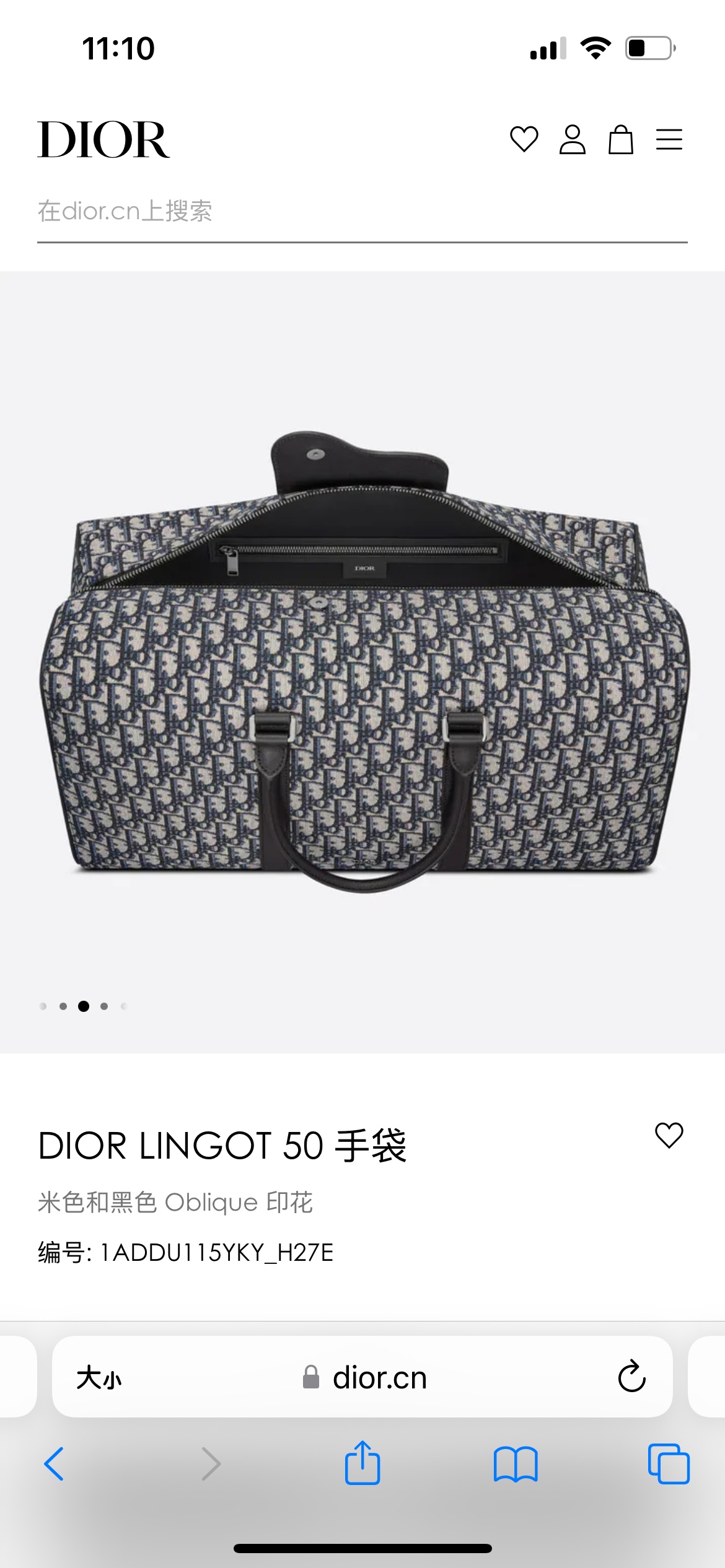Image resolution: width=725 pixels, height=1568 pixels.
Task: Reload the dior.cn page
Action: [x=631, y=1377]
